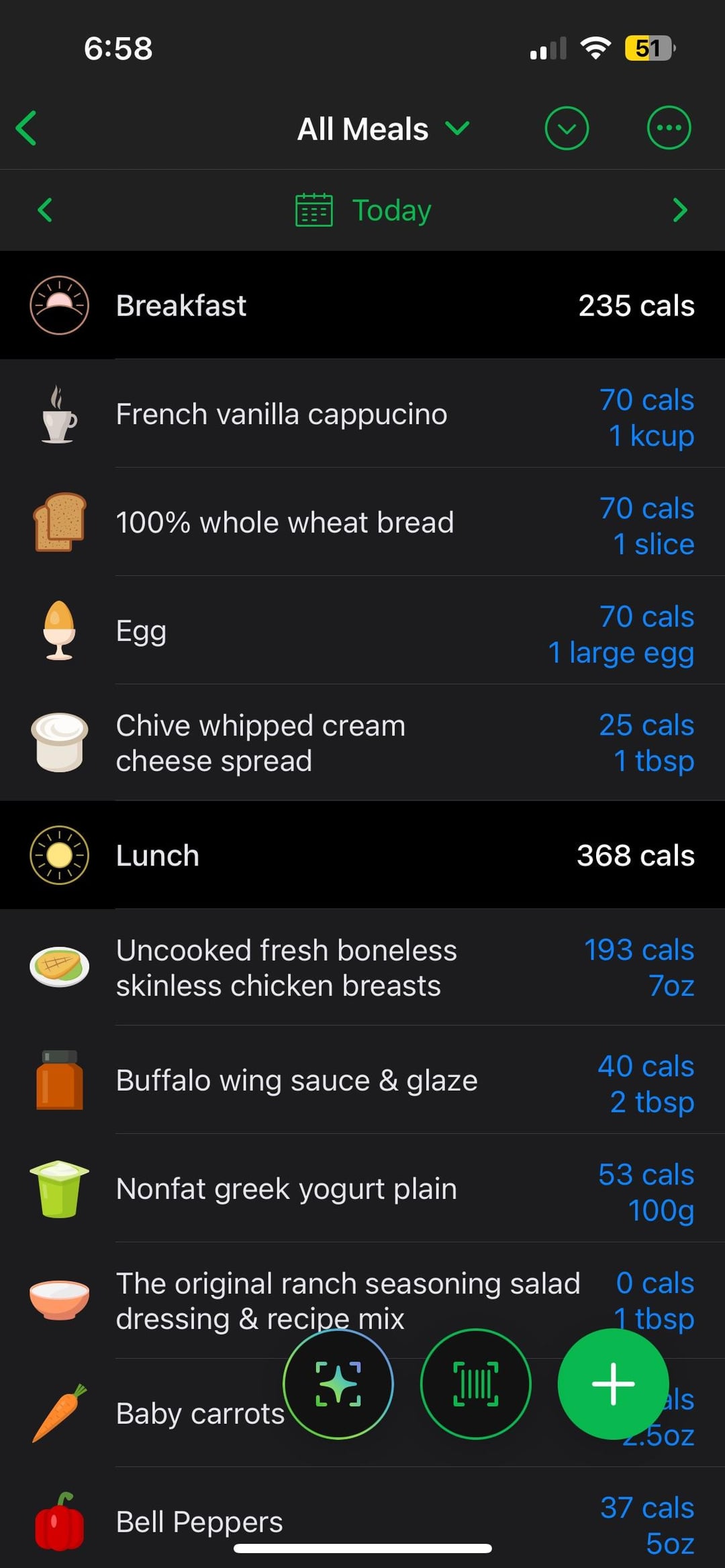Tap the circled checkmark chevron icon
This screenshot has height=1568, width=725.
pyautogui.click(x=567, y=128)
